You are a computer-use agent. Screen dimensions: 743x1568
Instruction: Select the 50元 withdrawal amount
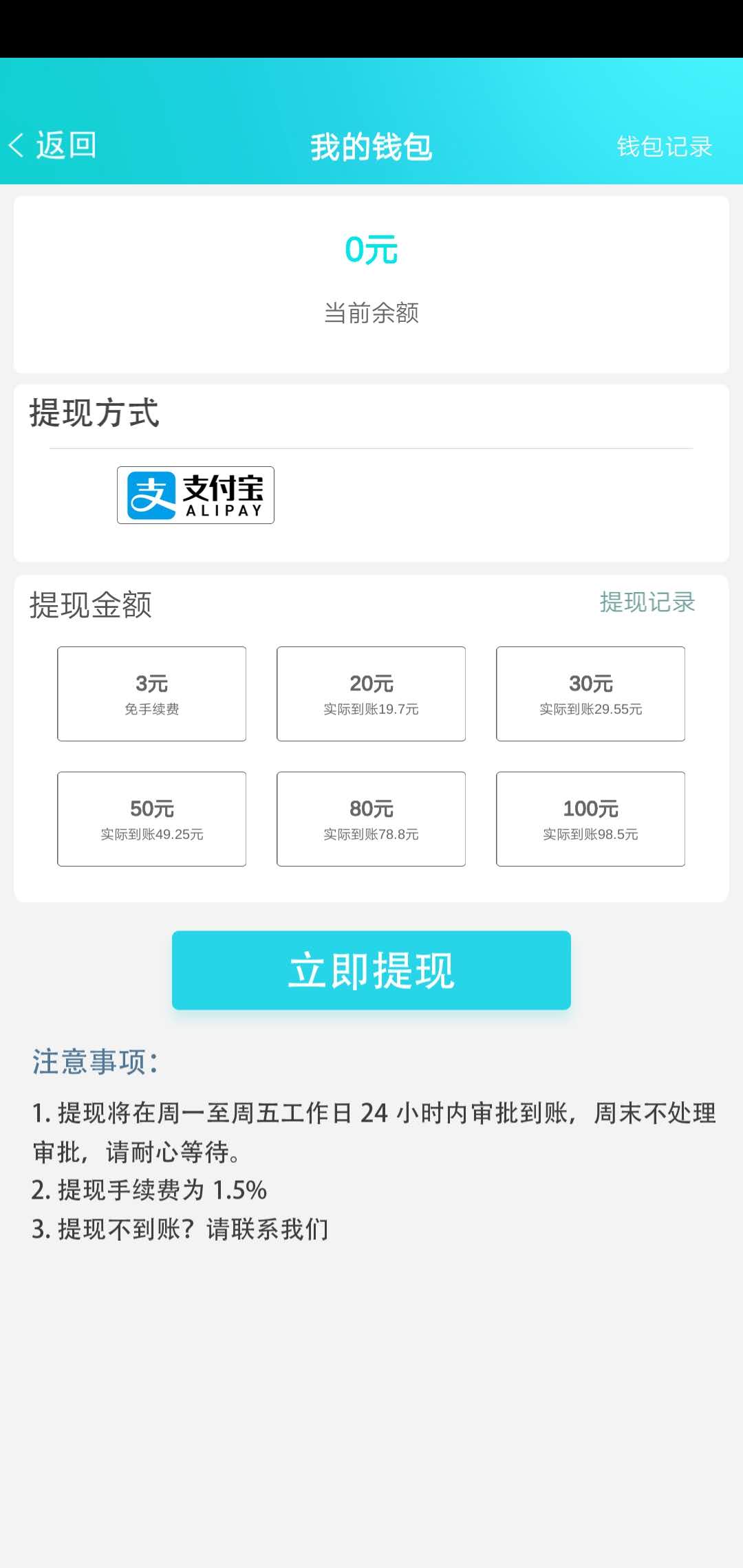pos(151,818)
